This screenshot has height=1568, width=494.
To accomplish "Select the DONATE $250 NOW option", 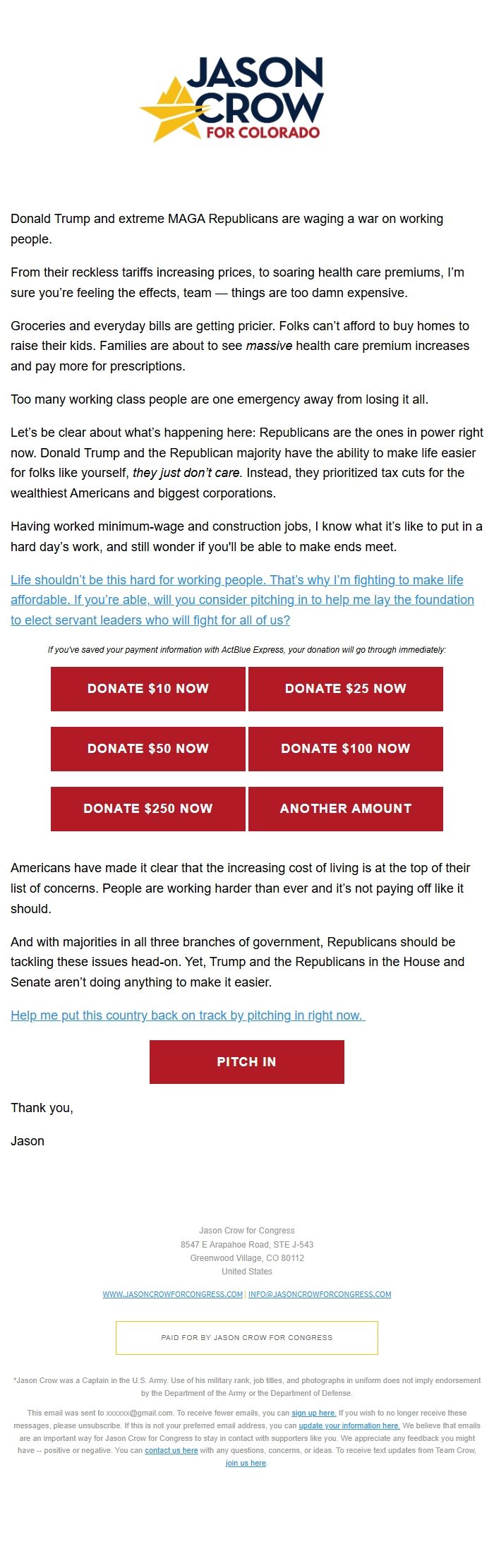I will coord(148,809).
